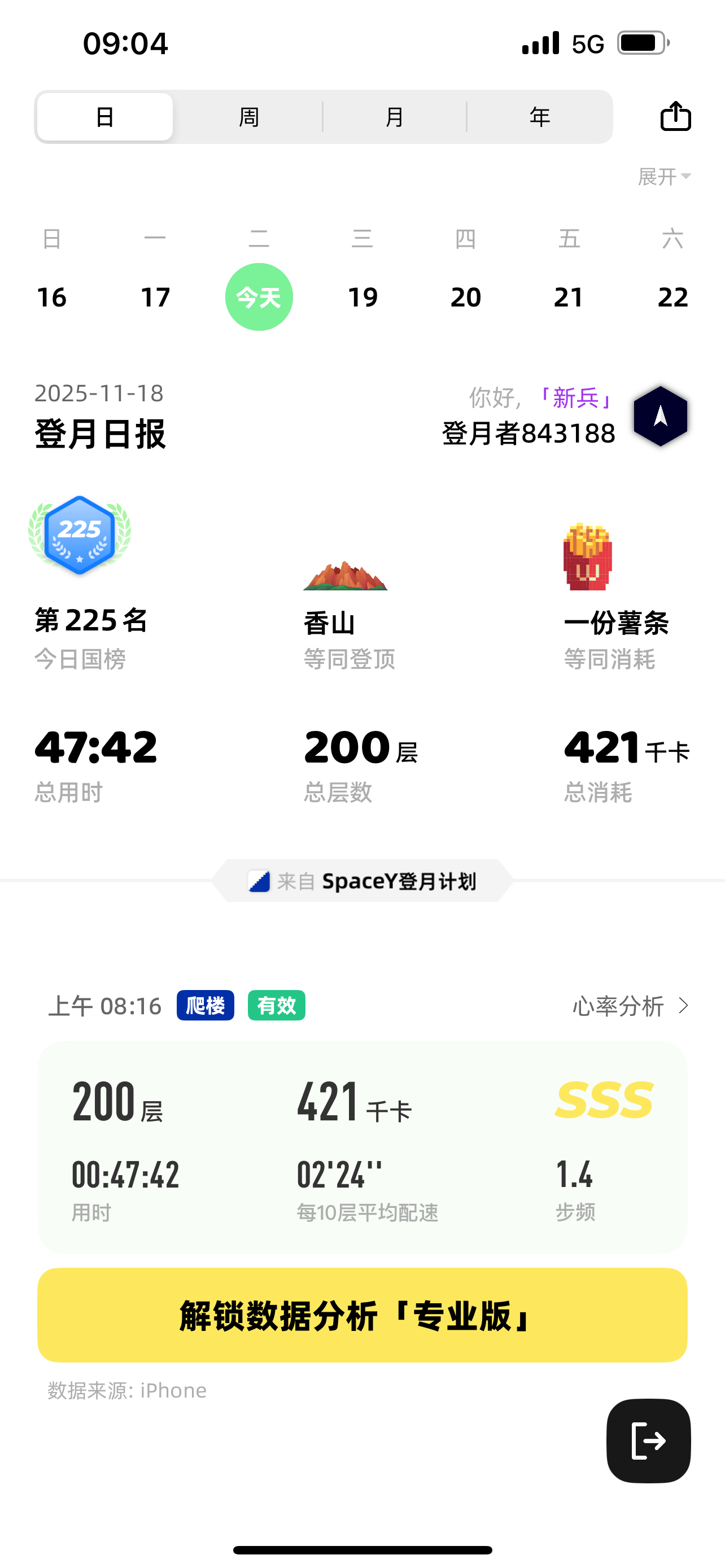Image resolution: width=725 pixels, height=1568 pixels.
Task: Select the 日 (day) segment
Action: coord(104,117)
